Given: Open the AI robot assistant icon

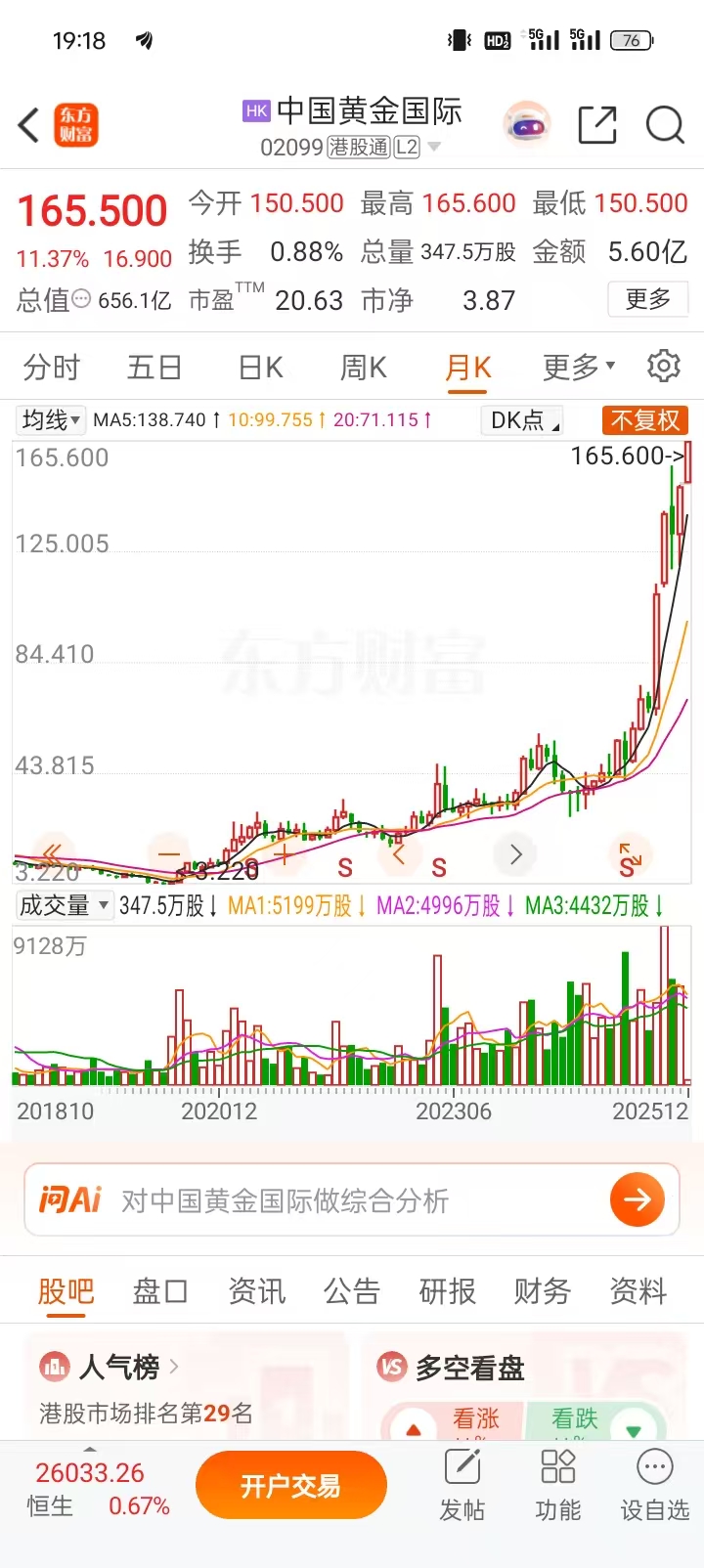Looking at the screenshot, I should 527,125.
